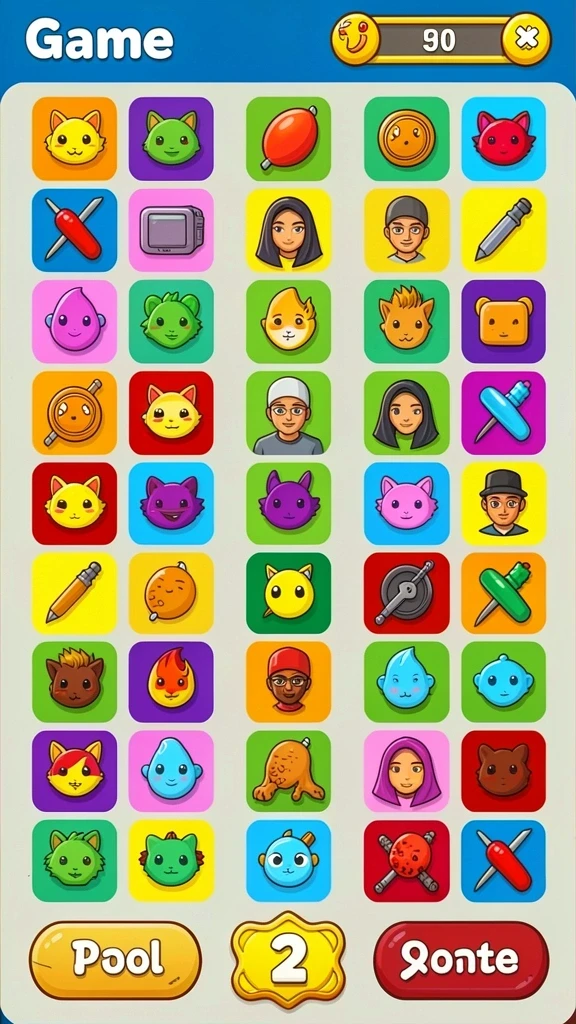Select the orange coin on green tile
The height and width of the screenshot is (1024, 576).
click(x=406, y=138)
